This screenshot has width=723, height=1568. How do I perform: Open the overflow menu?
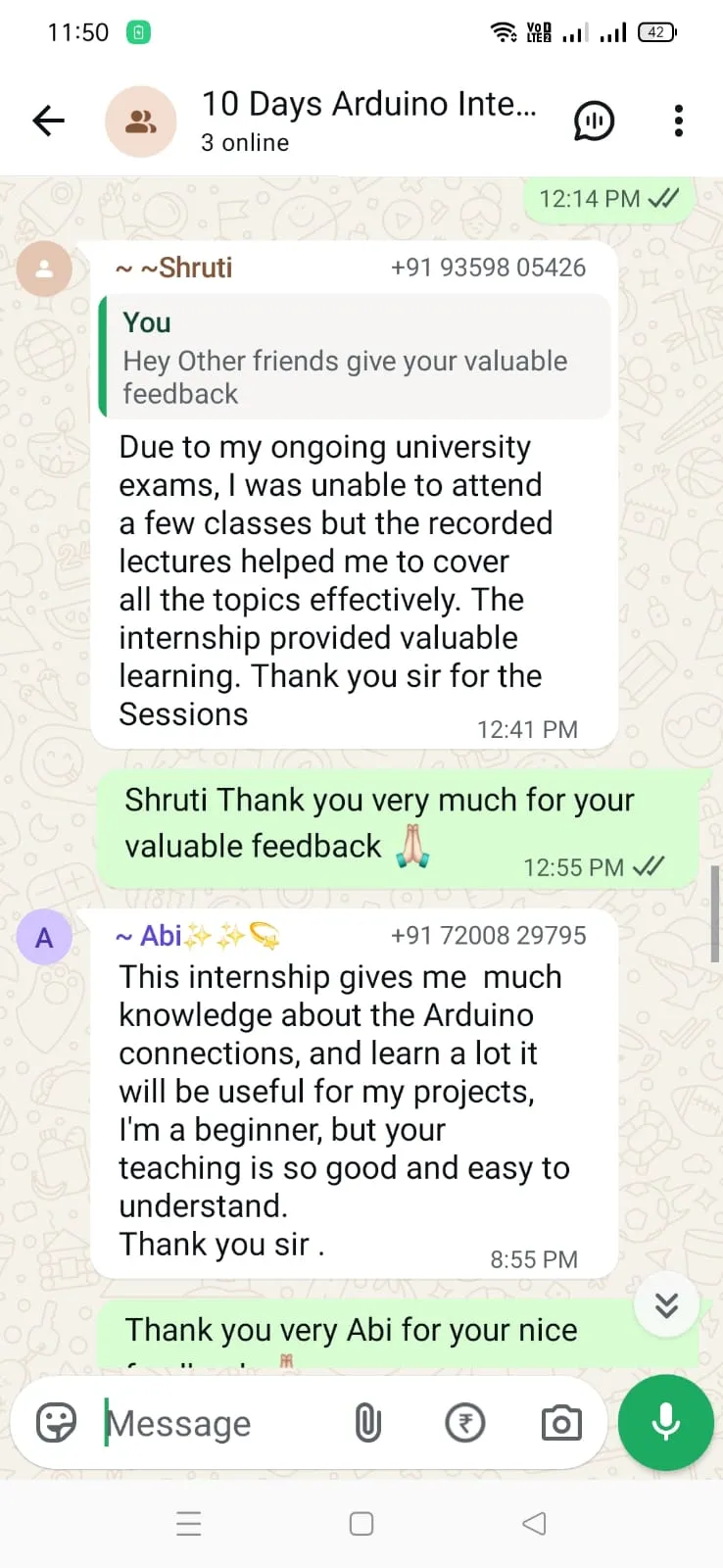(x=678, y=122)
